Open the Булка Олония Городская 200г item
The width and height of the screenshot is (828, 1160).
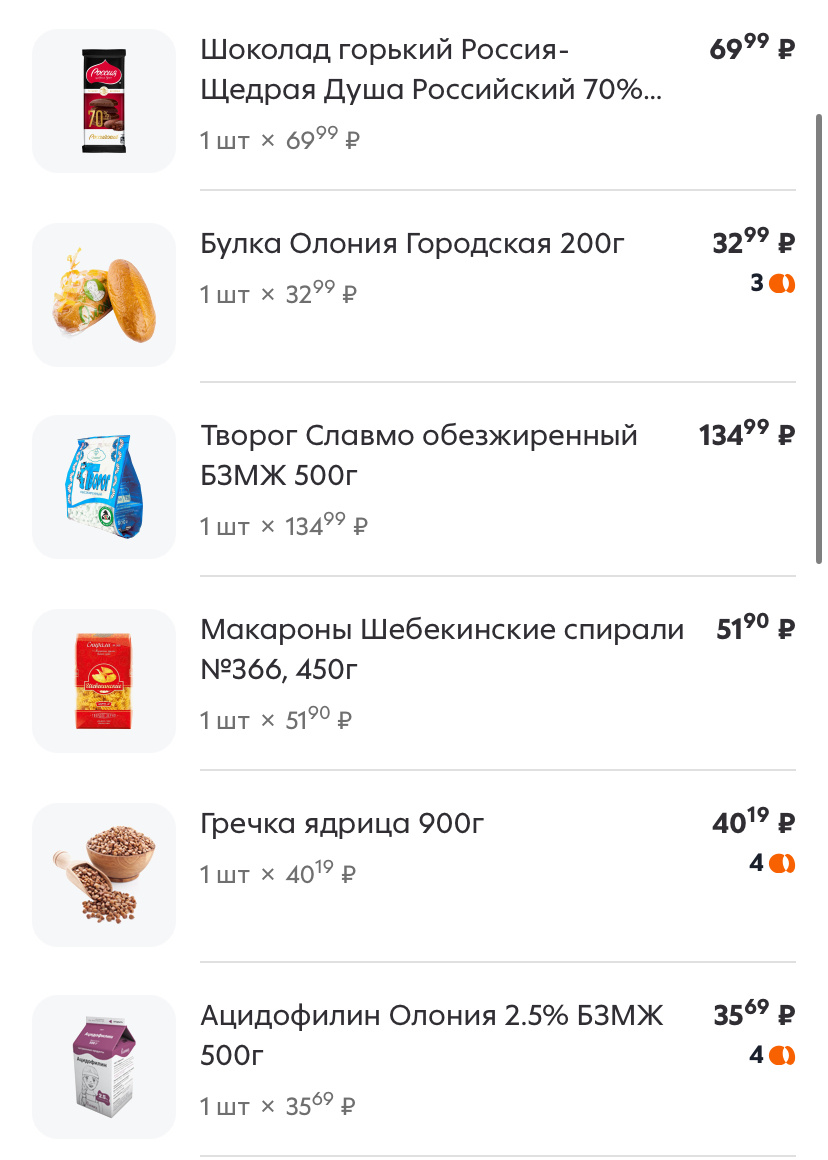(413, 242)
